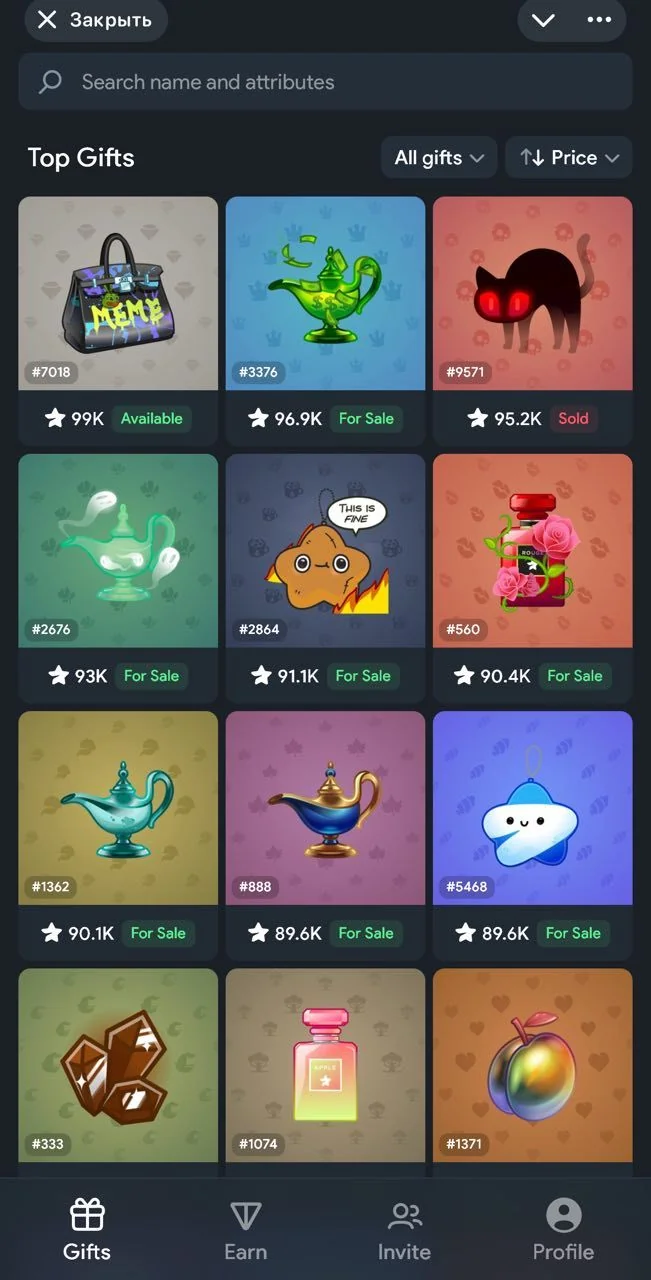
Task: Open teal lamp gift #1362
Action: tap(118, 834)
